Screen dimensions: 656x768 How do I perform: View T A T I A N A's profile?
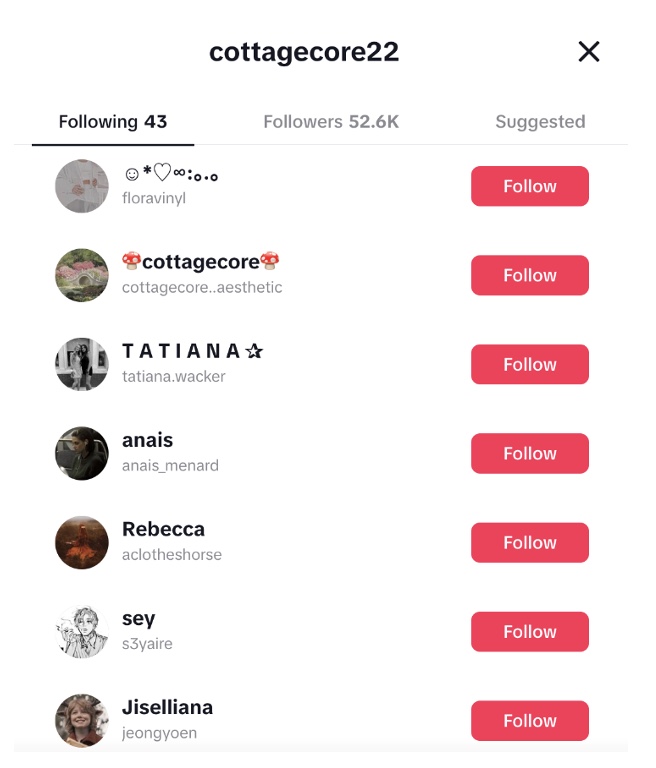(x=82, y=365)
